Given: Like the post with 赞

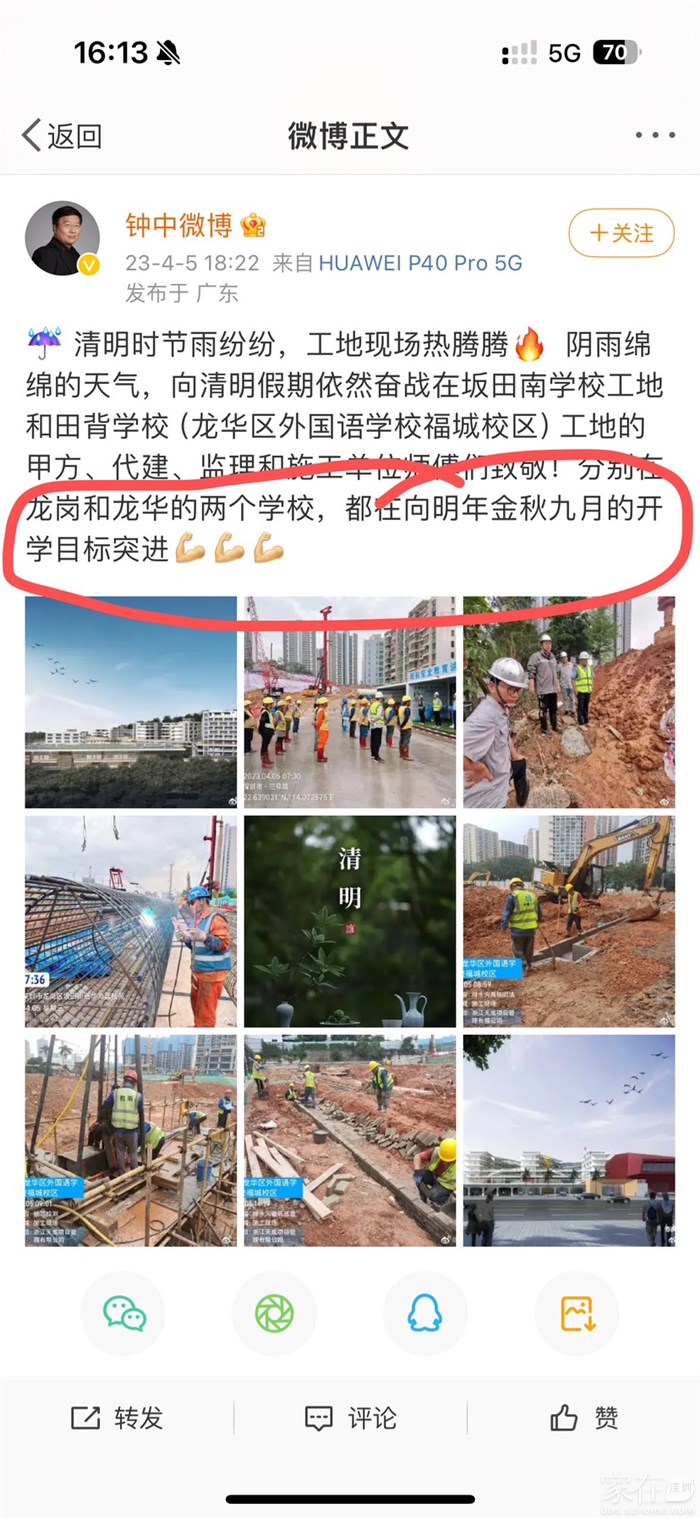Looking at the screenshot, I should click(x=584, y=1418).
